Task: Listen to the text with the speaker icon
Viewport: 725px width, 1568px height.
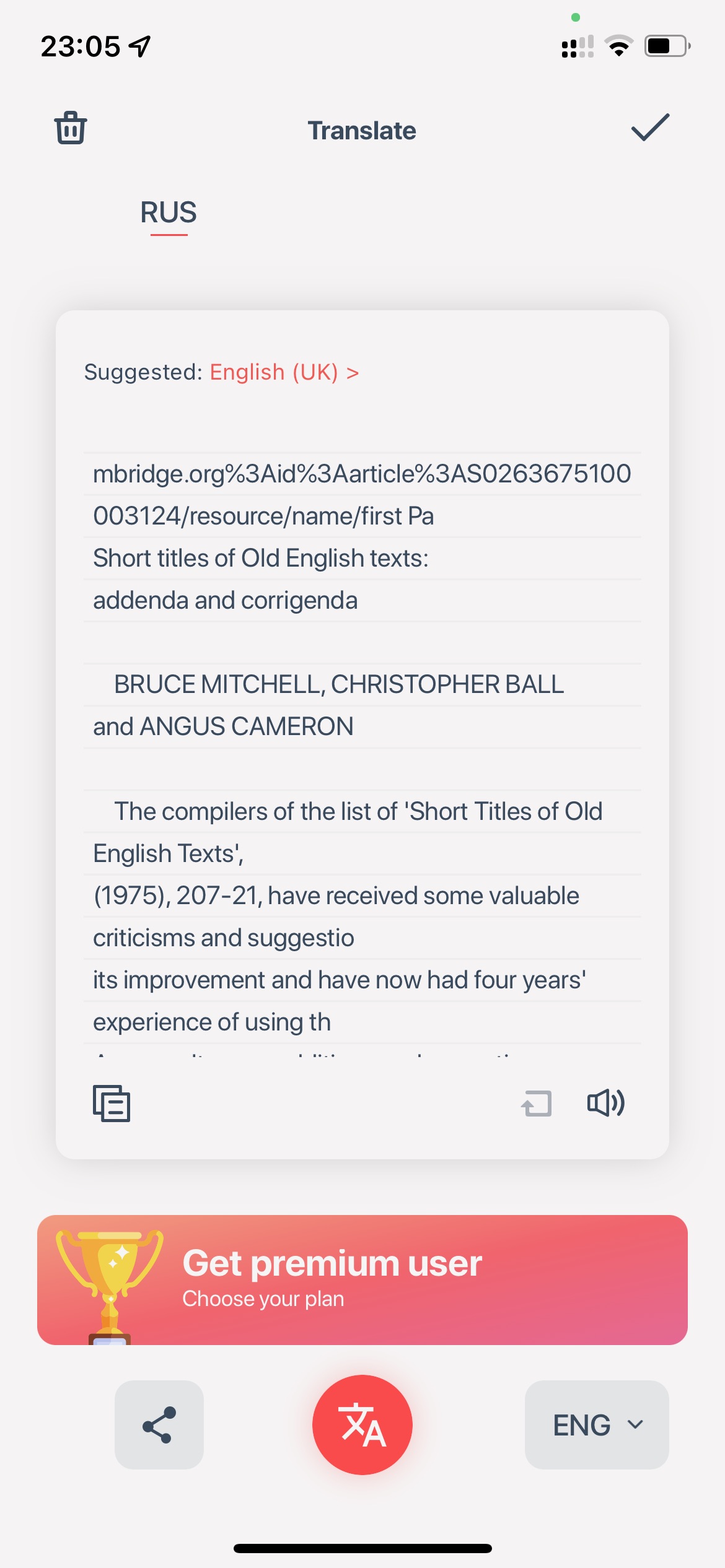Action: [605, 1103]
